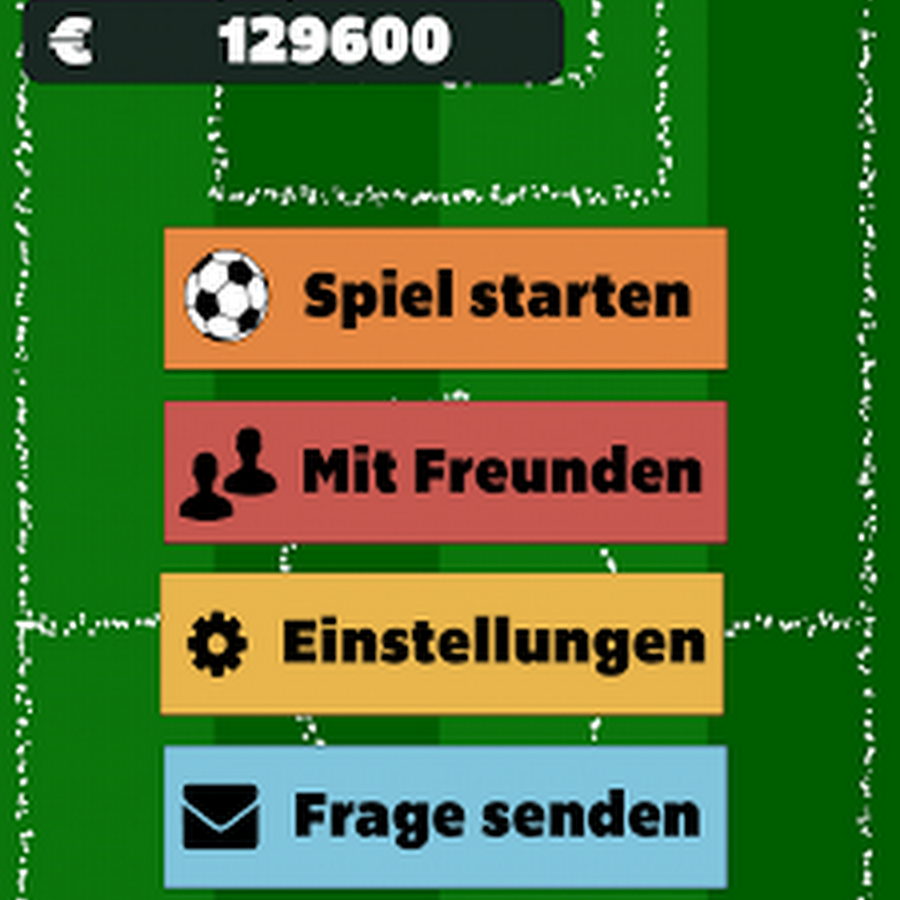
Task: Open Einstellungen settings
Action: pyautogui.click(x=442, y=643)
